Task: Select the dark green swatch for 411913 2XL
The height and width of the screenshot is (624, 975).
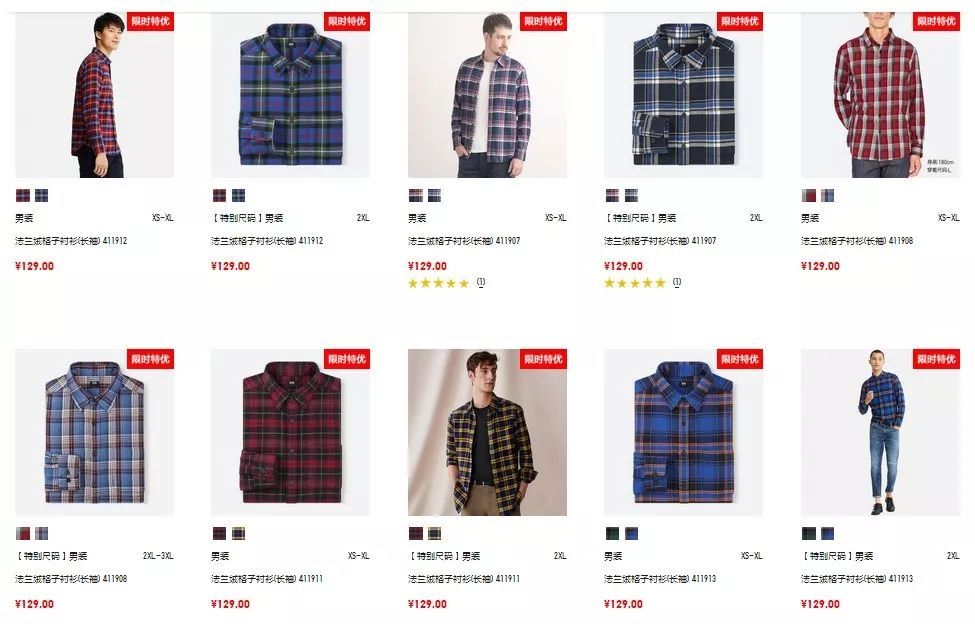Action: pos(809,534)
